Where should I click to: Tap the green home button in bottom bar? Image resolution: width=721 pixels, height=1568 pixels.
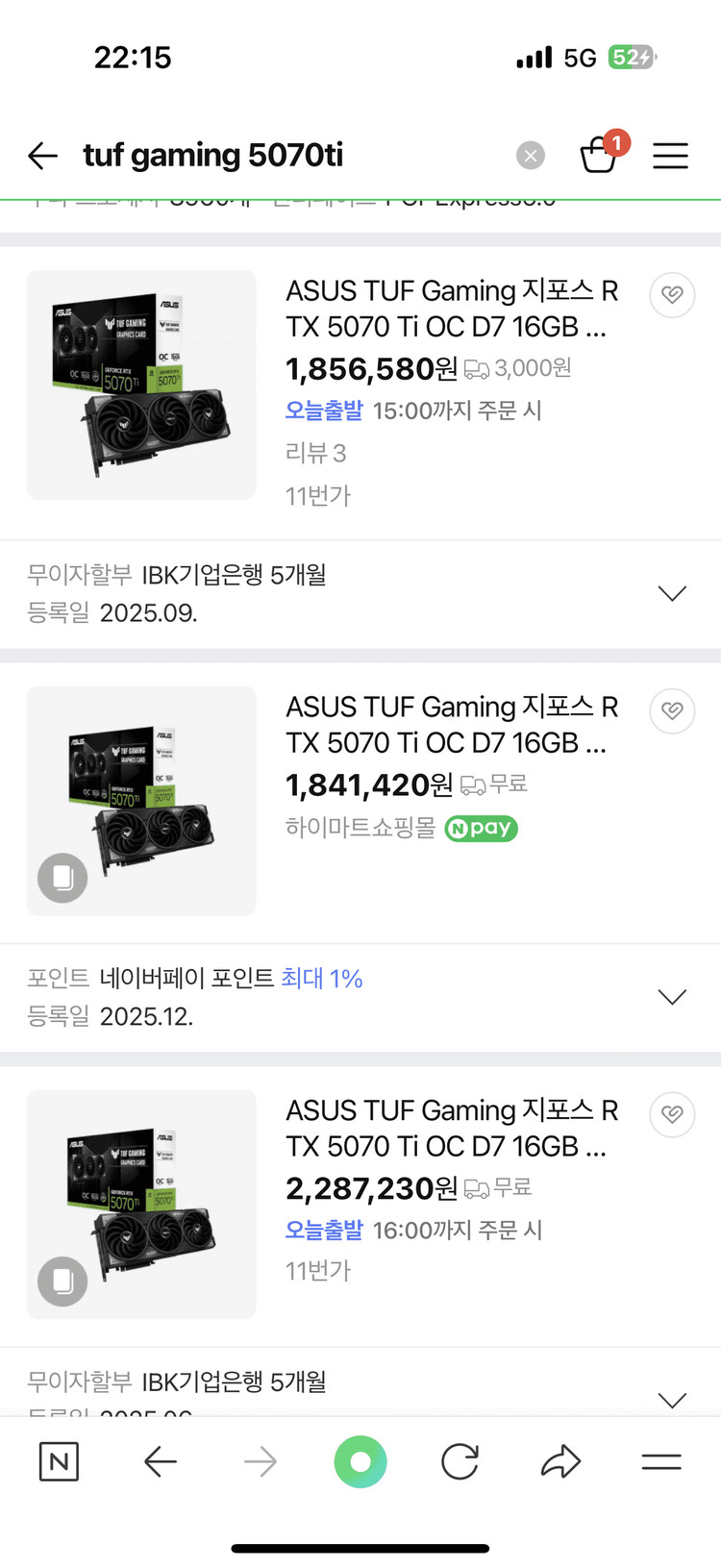point(360,1461)
